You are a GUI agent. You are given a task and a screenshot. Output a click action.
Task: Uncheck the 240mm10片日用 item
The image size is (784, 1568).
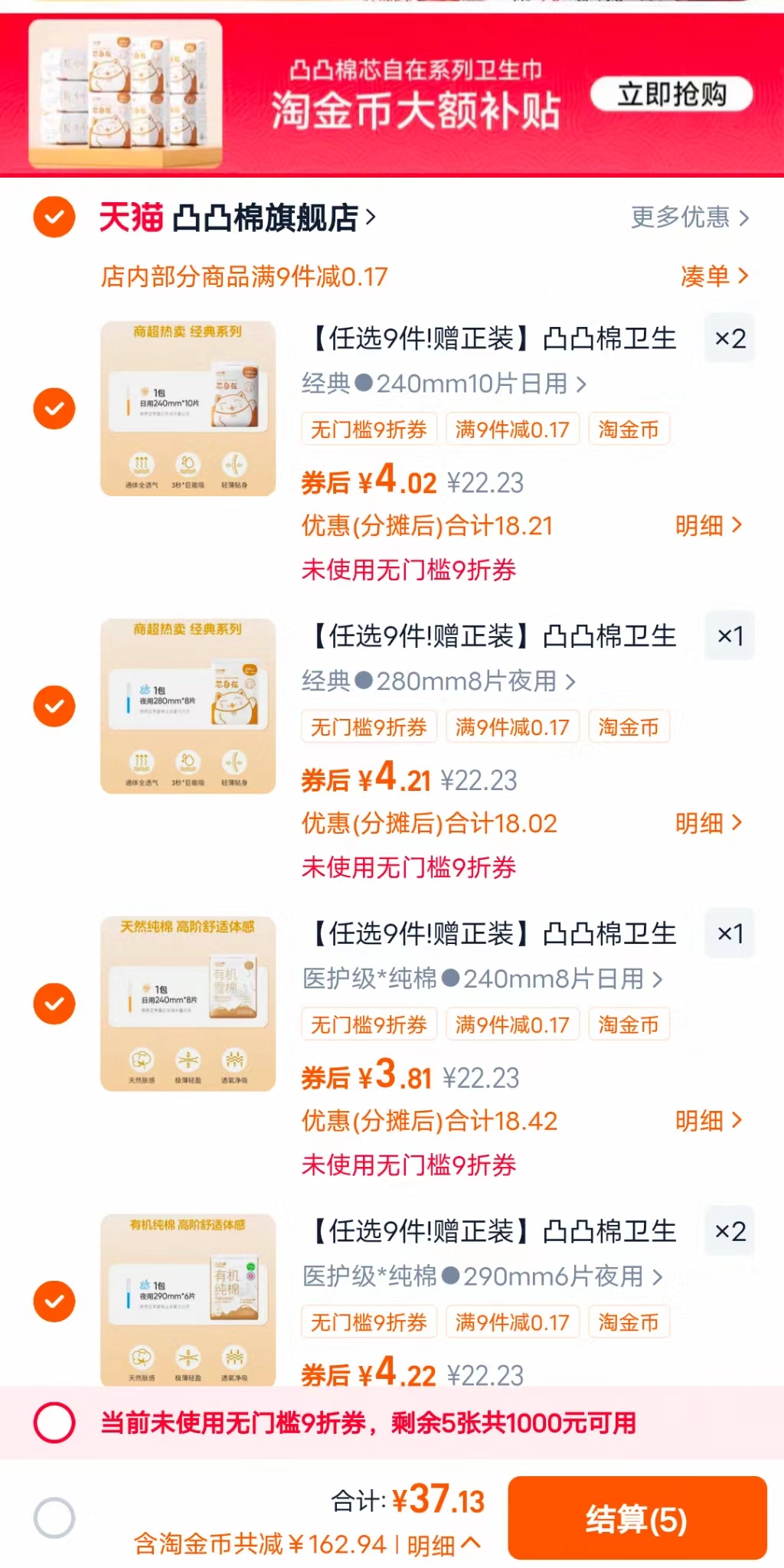[54, 410]
